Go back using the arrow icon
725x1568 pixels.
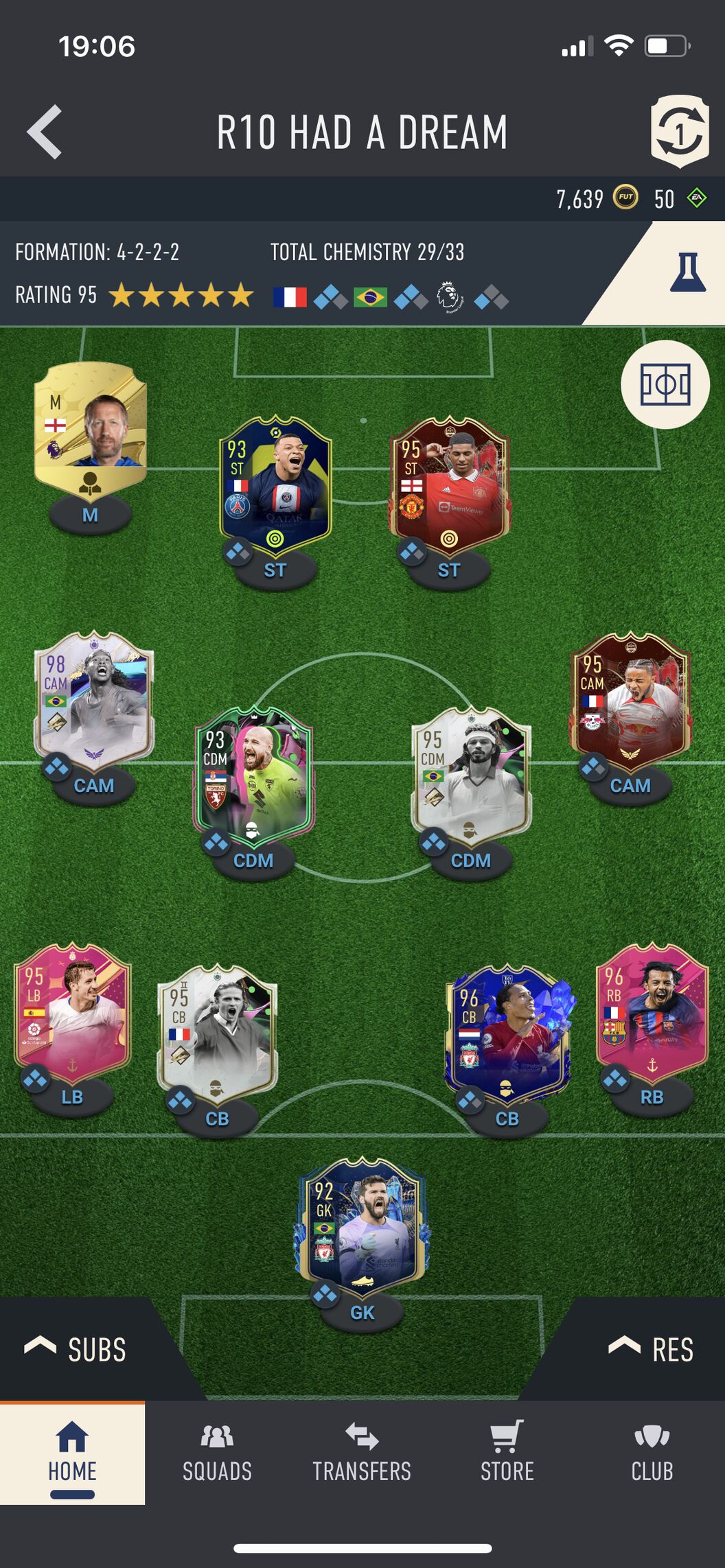(45, 132)
